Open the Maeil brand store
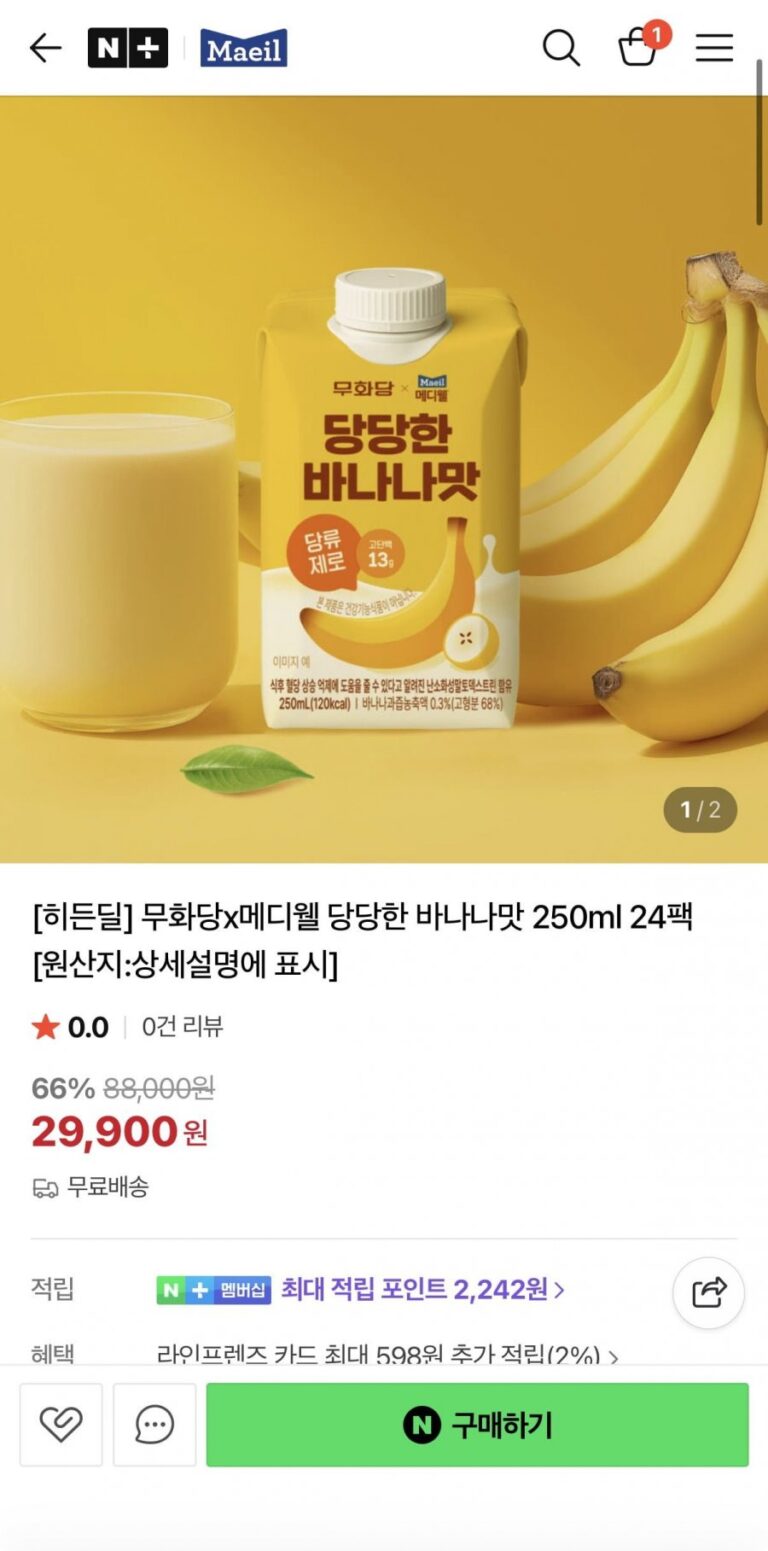This screenshot has height=1551, width=768. click(244, 48)
